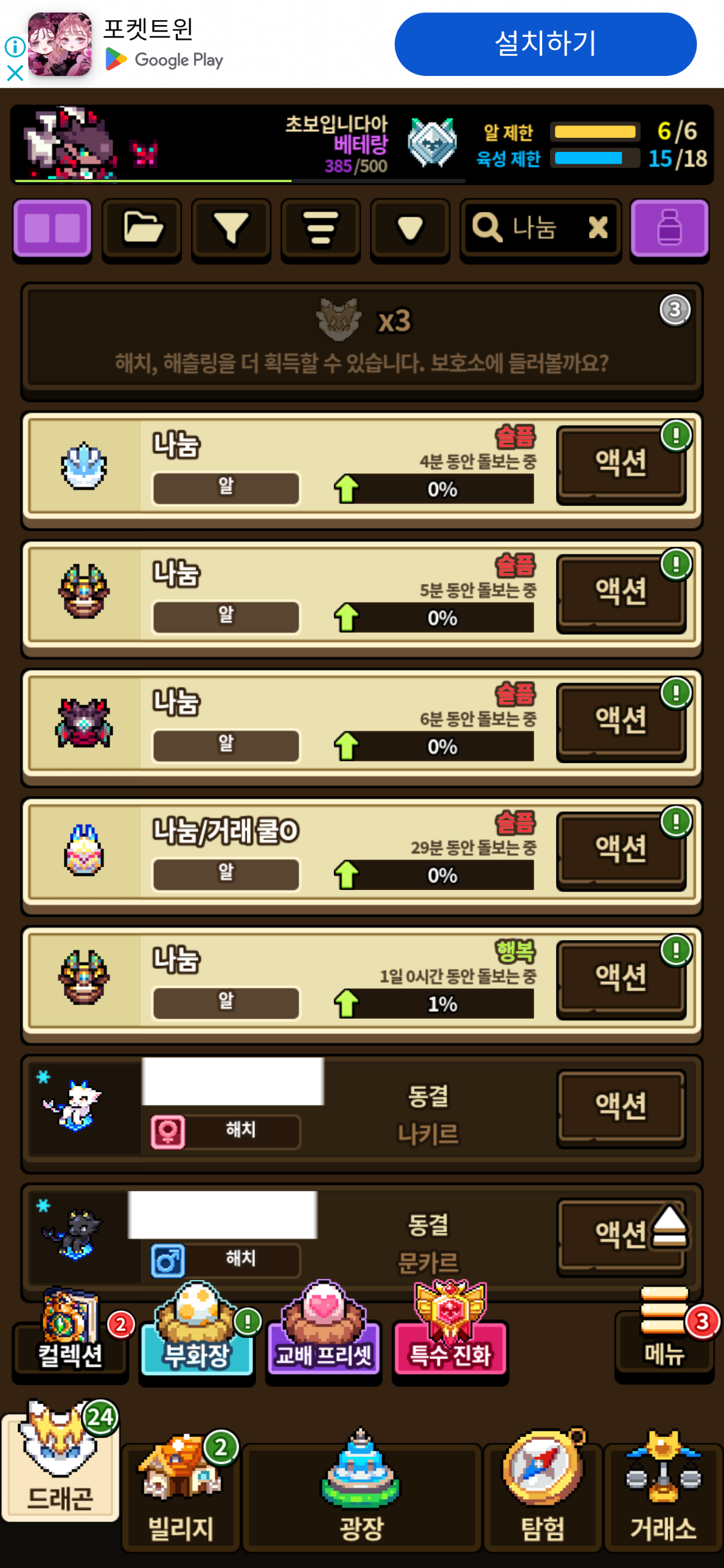Tap 액션 for the egg tended 4분
Image resolution: width=724 pixels, height=1568 pixels.
pyautogui.click(x=620, y=463)
